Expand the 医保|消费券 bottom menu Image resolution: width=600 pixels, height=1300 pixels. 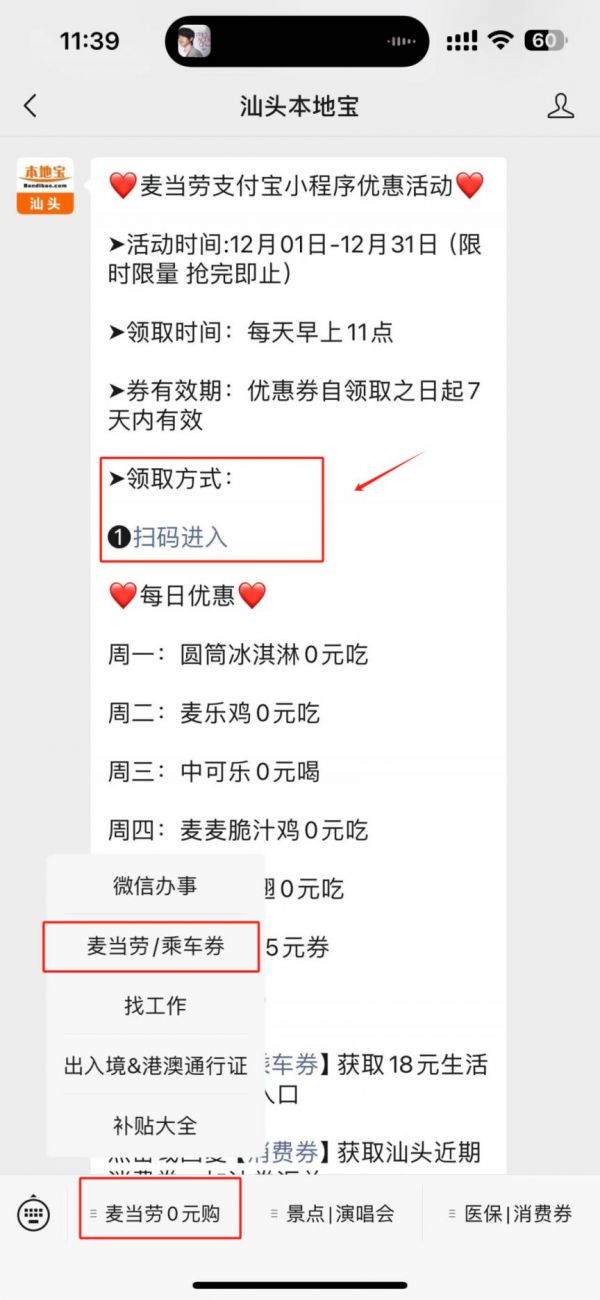click(511, 1214)
